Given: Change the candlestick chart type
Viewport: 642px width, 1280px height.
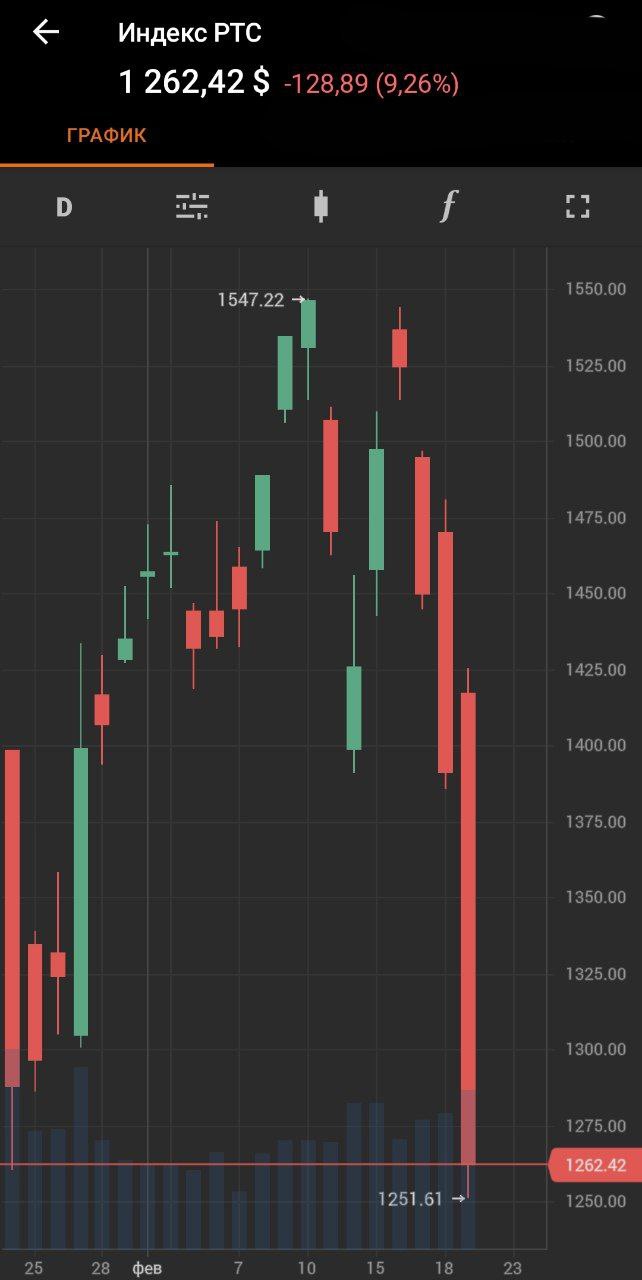Looking at the screenshot, I should click(321, 207).
